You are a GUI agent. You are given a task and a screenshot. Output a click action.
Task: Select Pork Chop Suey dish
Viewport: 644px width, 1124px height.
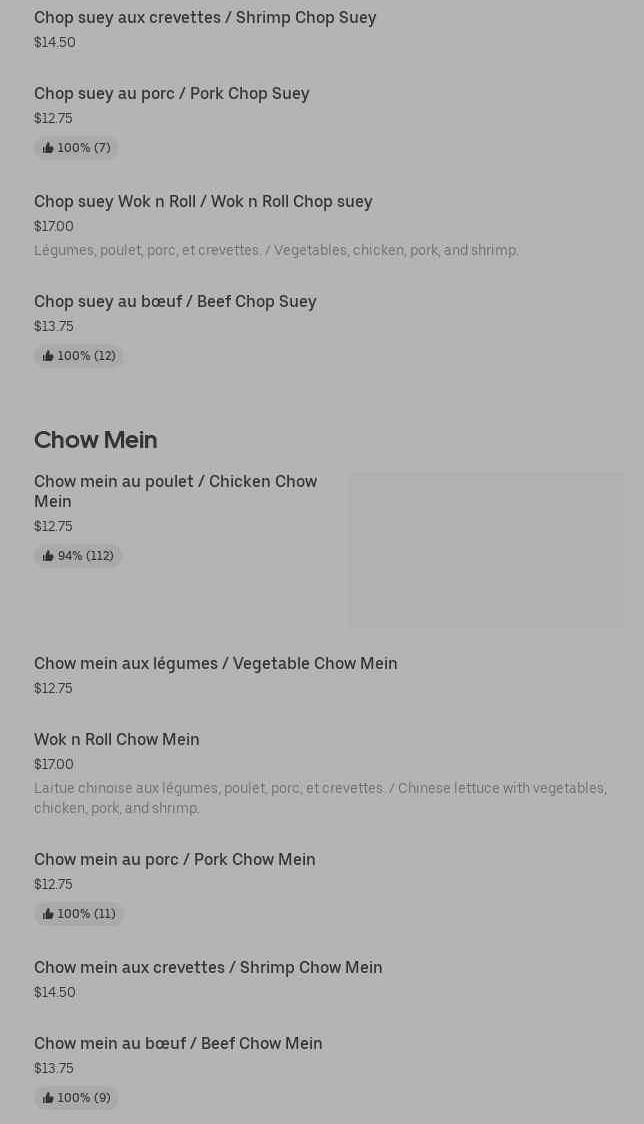click(171, 93)
